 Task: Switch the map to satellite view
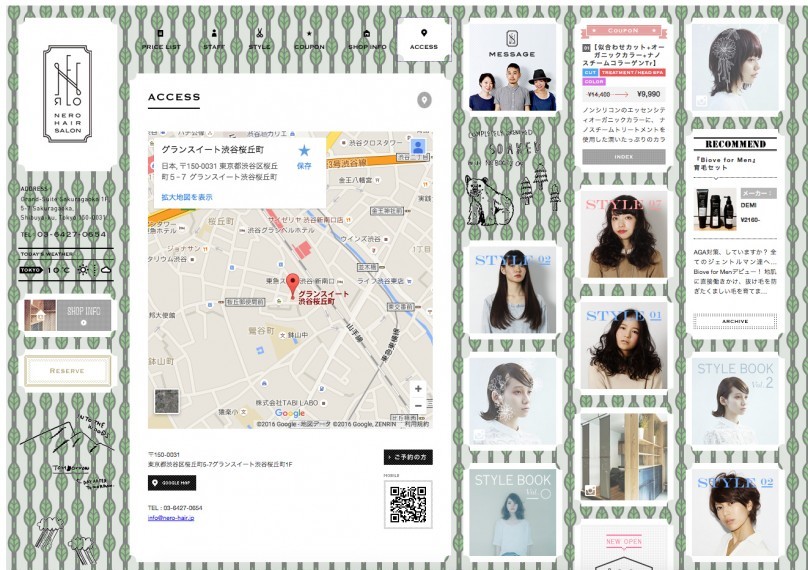[167, 400]
